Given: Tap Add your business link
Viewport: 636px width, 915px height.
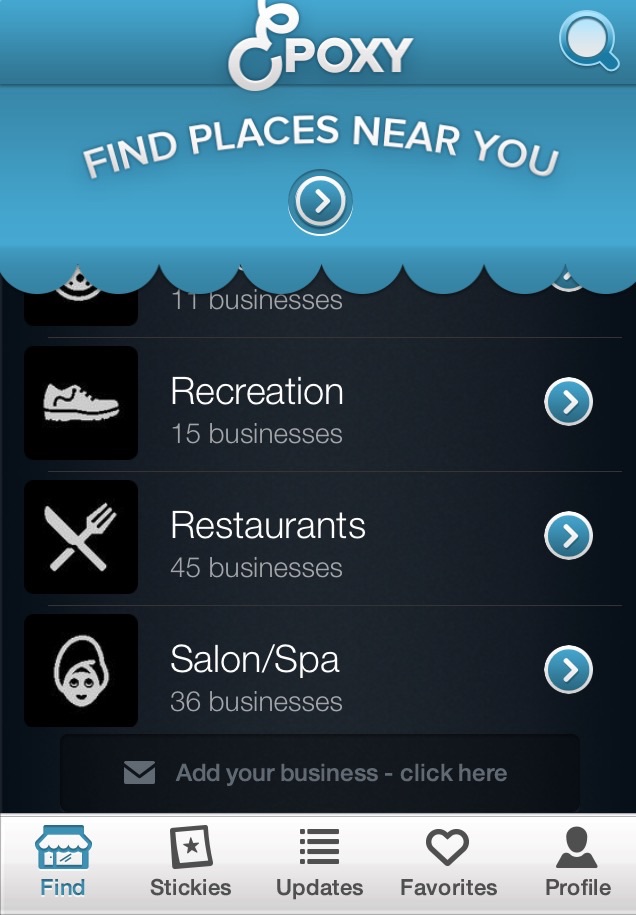Looking at the screenshot, I should 319,773.
